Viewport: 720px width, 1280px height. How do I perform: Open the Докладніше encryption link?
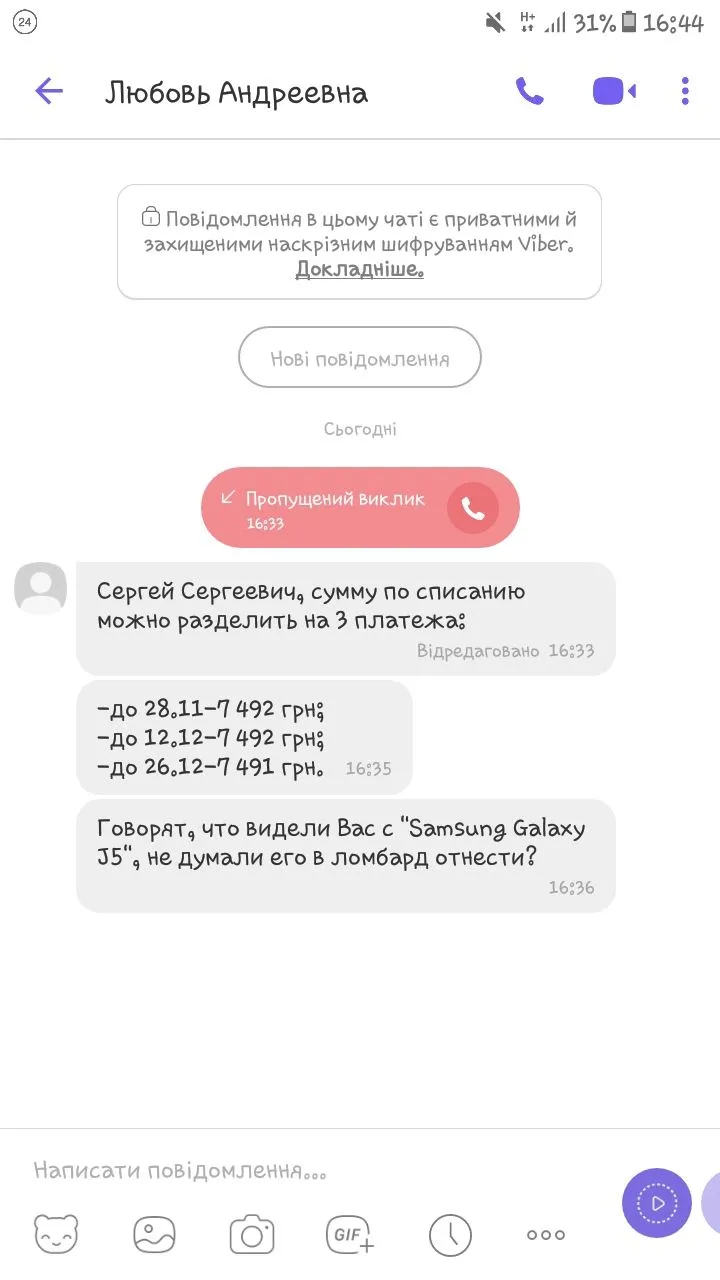point(359,270)
